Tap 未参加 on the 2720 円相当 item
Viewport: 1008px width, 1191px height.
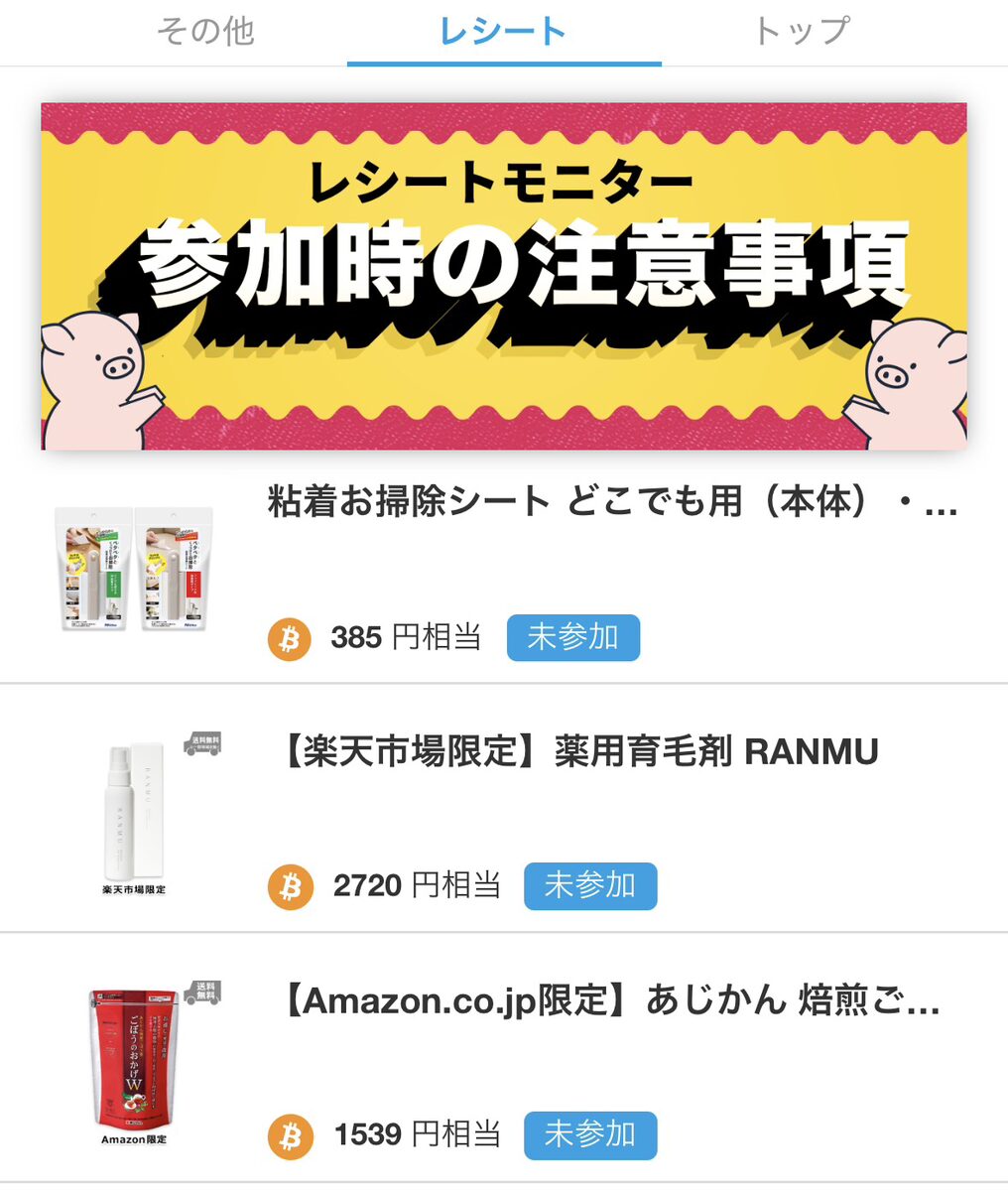pyautogui.click(x=590, y=885)
